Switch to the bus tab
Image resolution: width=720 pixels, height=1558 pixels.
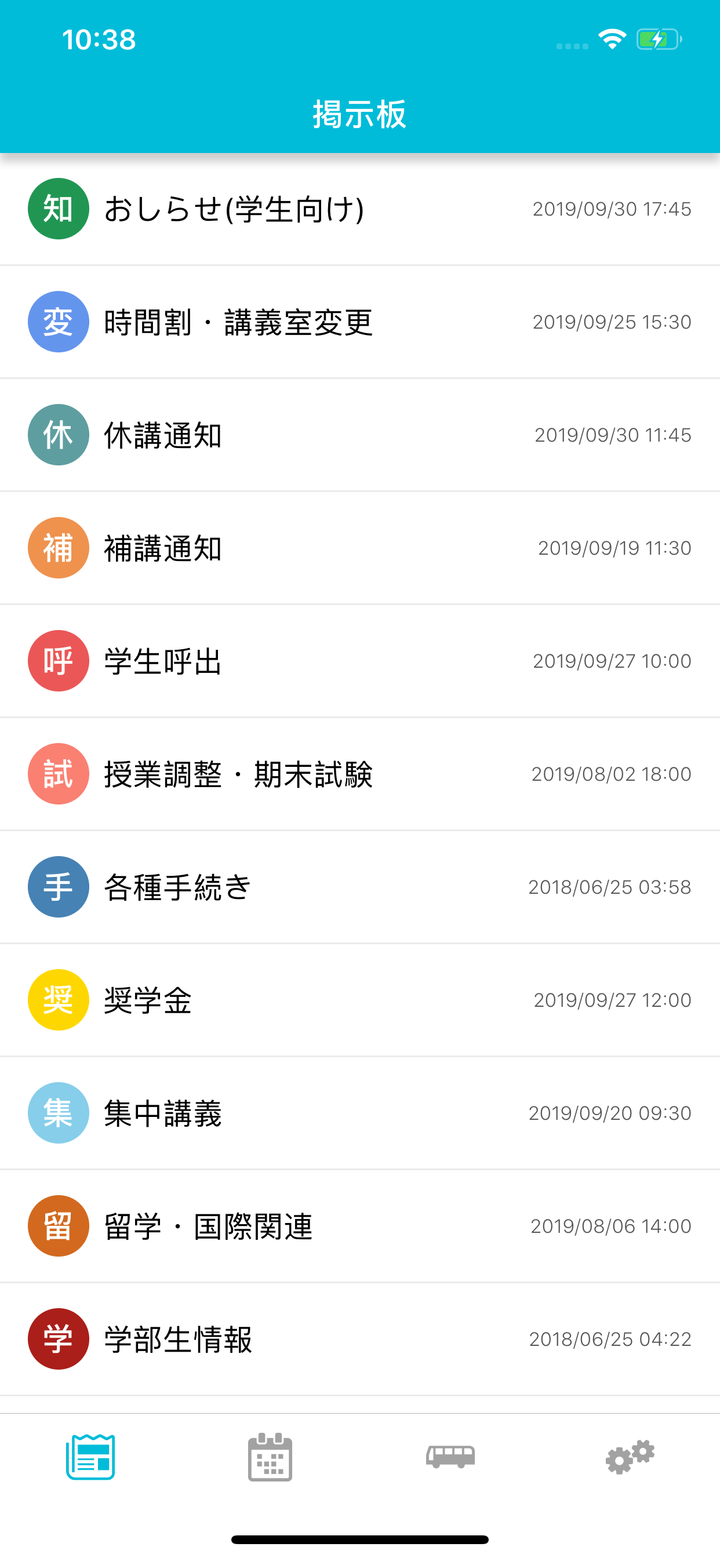point(450,1457)
